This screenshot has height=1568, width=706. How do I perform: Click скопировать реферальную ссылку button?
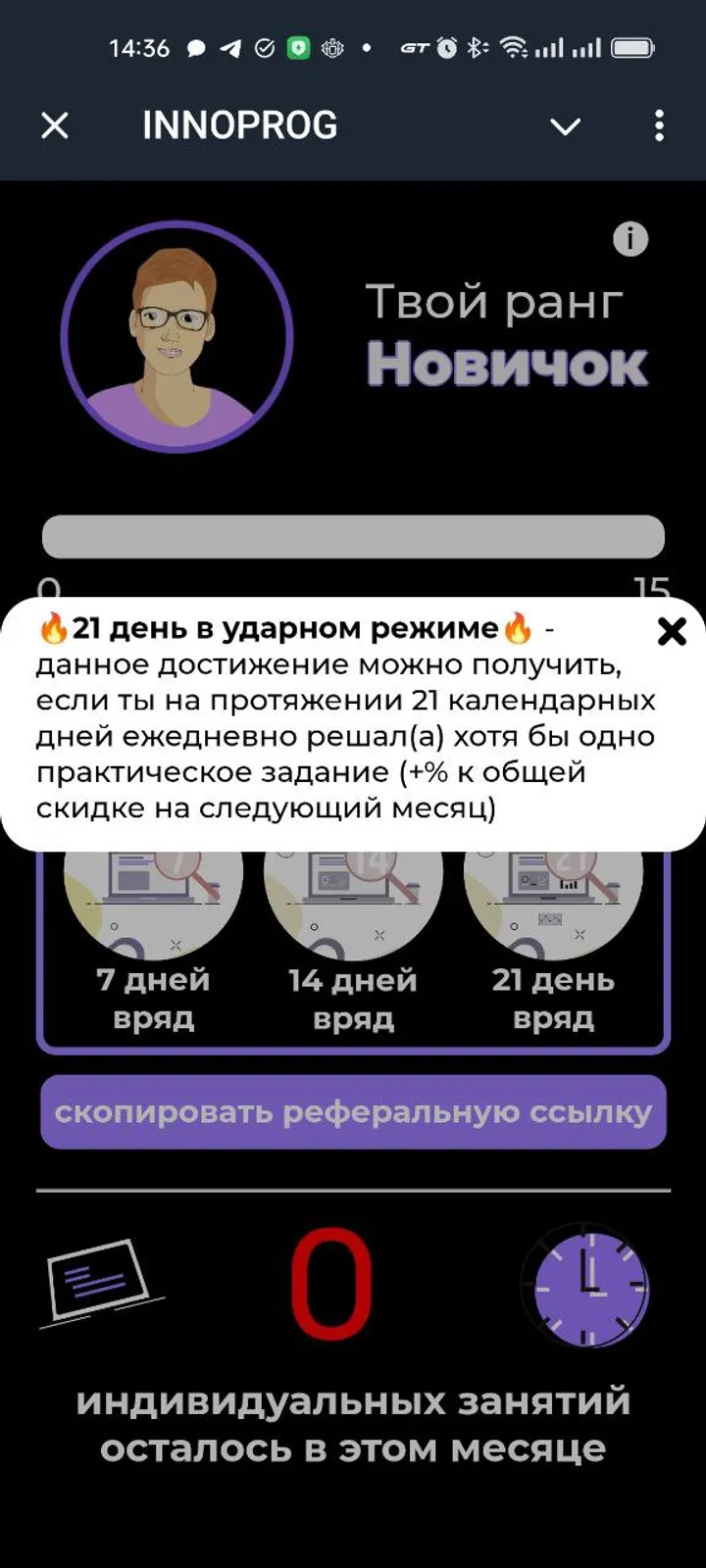coord(353,1110)
